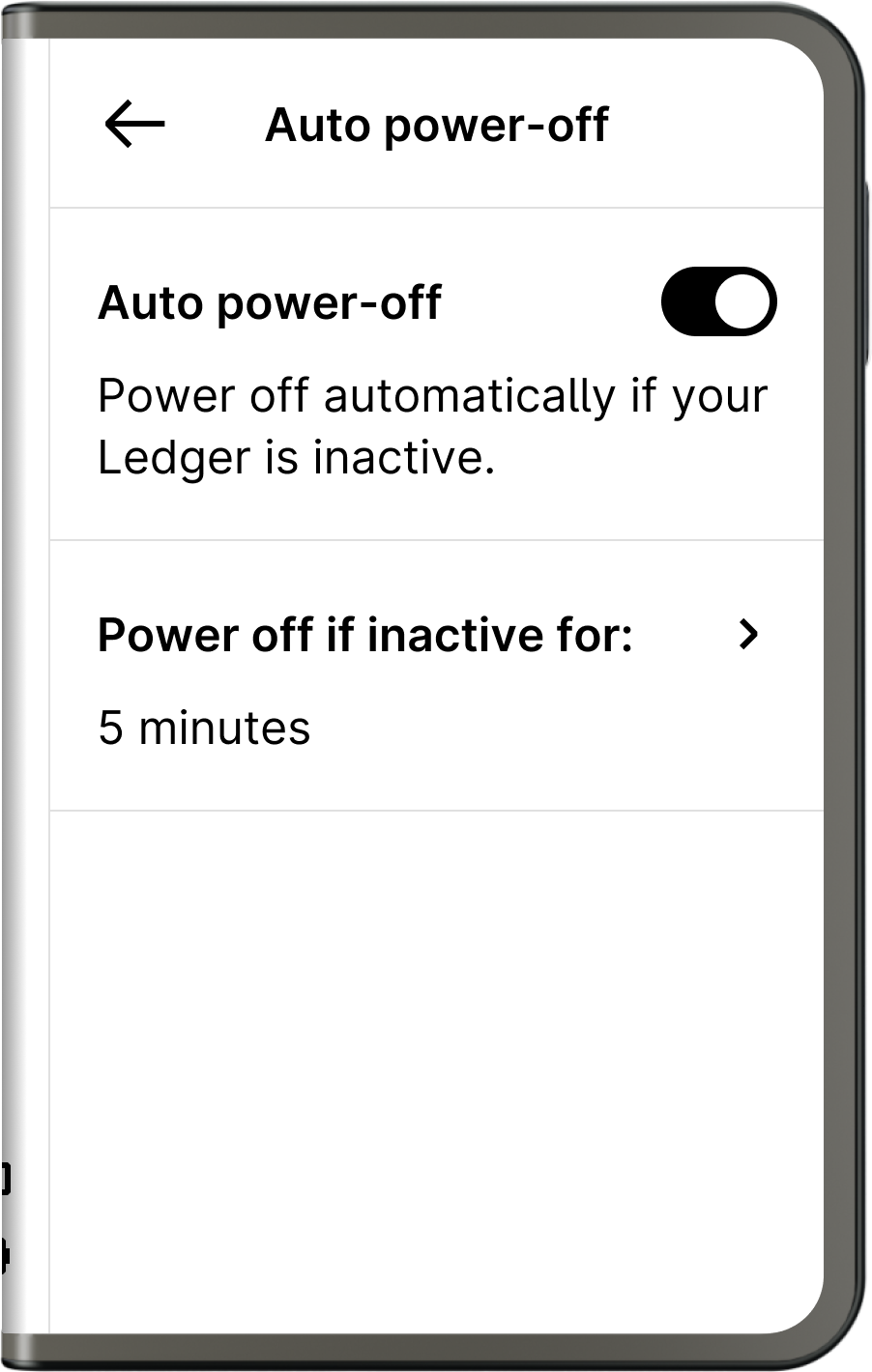Go back from Auto power-off settings
The height and width of the screenshot is (1372, 872).
[x=134, y=125]
